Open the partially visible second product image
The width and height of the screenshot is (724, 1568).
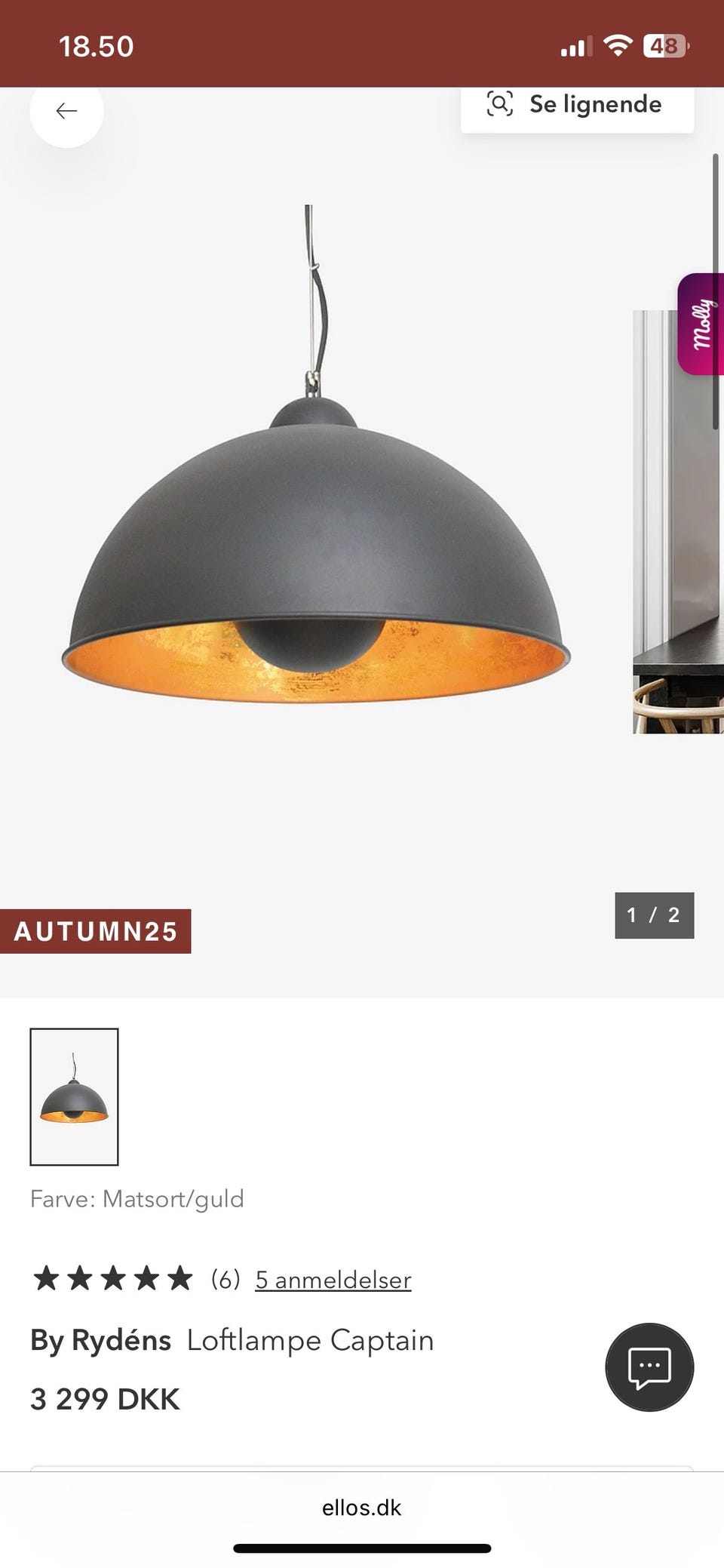click(x=675, y=521)
